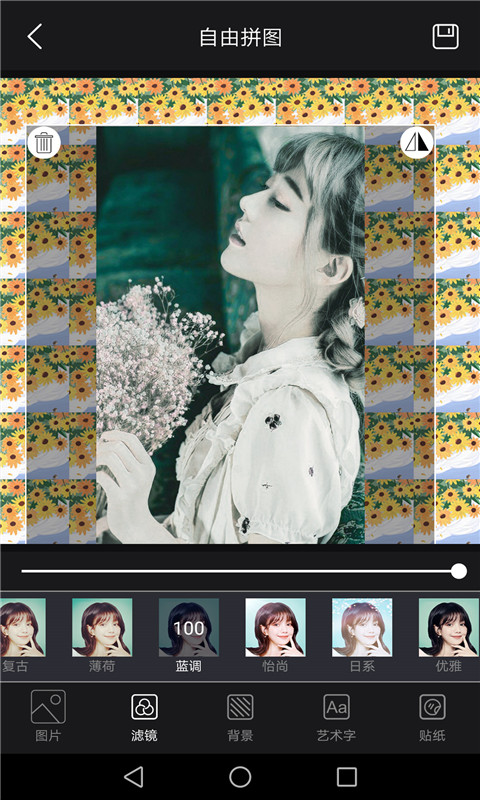Open the 贴纸 stickers tab
The height and width of the screenshot is (800, 480).
click(432, 716)
